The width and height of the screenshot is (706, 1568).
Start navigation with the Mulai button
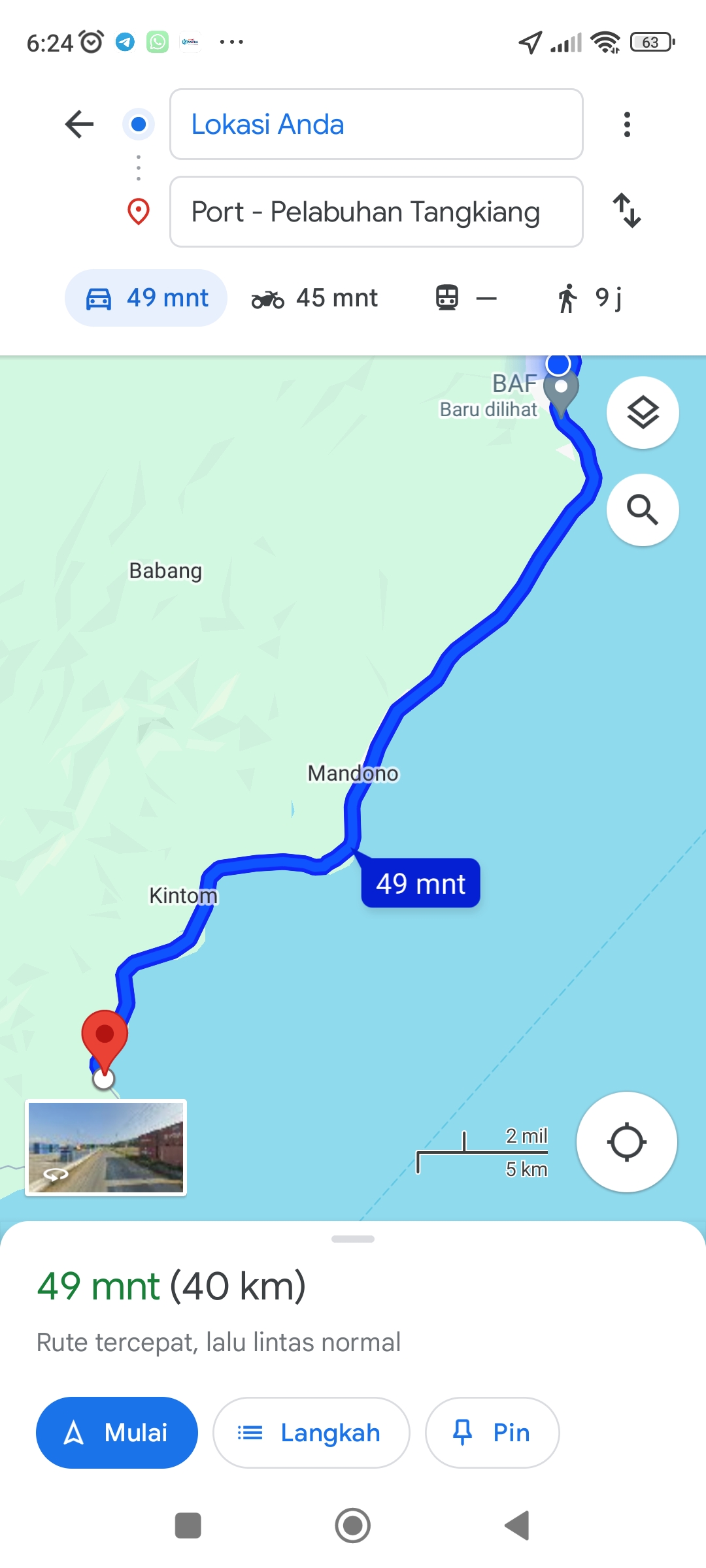[117, 1433]
